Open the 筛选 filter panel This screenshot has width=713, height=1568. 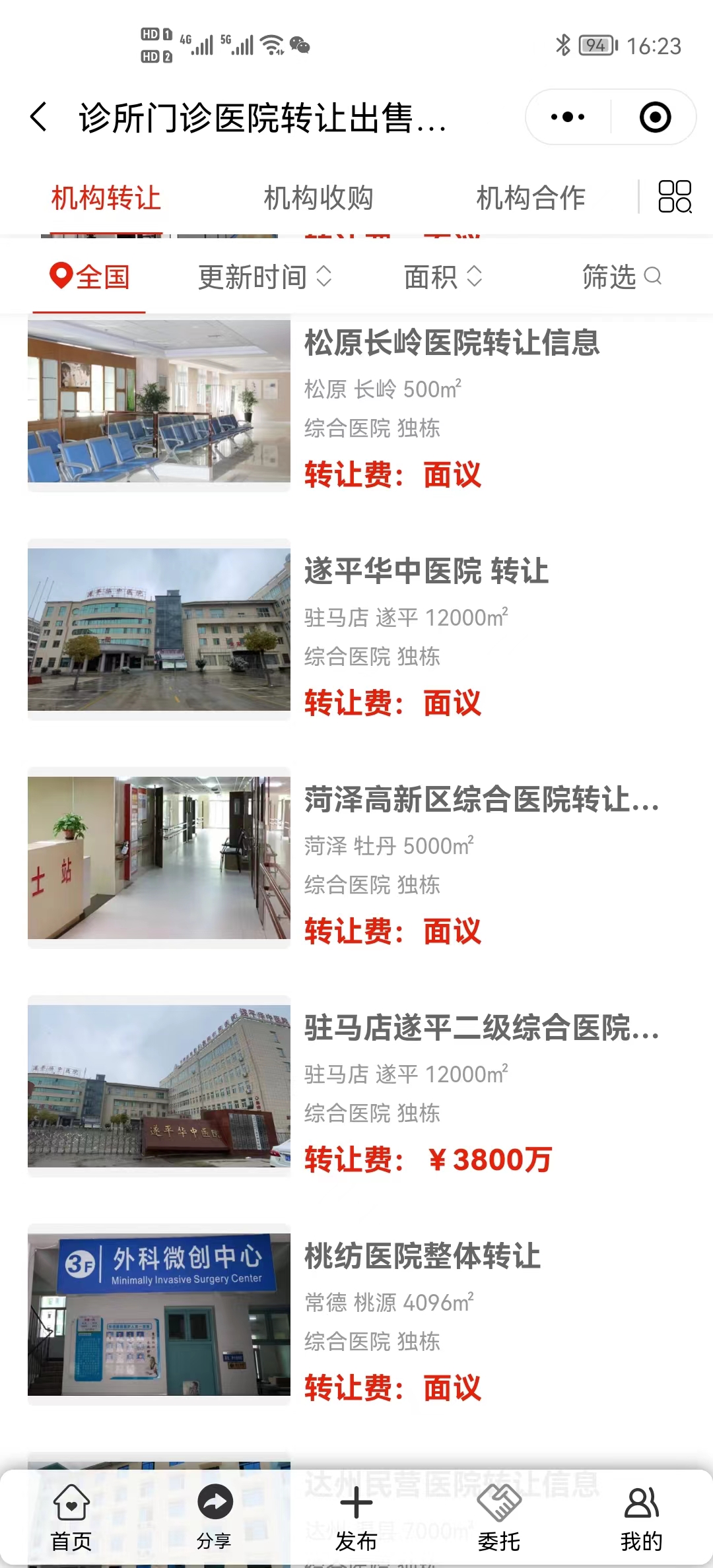[621, 277]
